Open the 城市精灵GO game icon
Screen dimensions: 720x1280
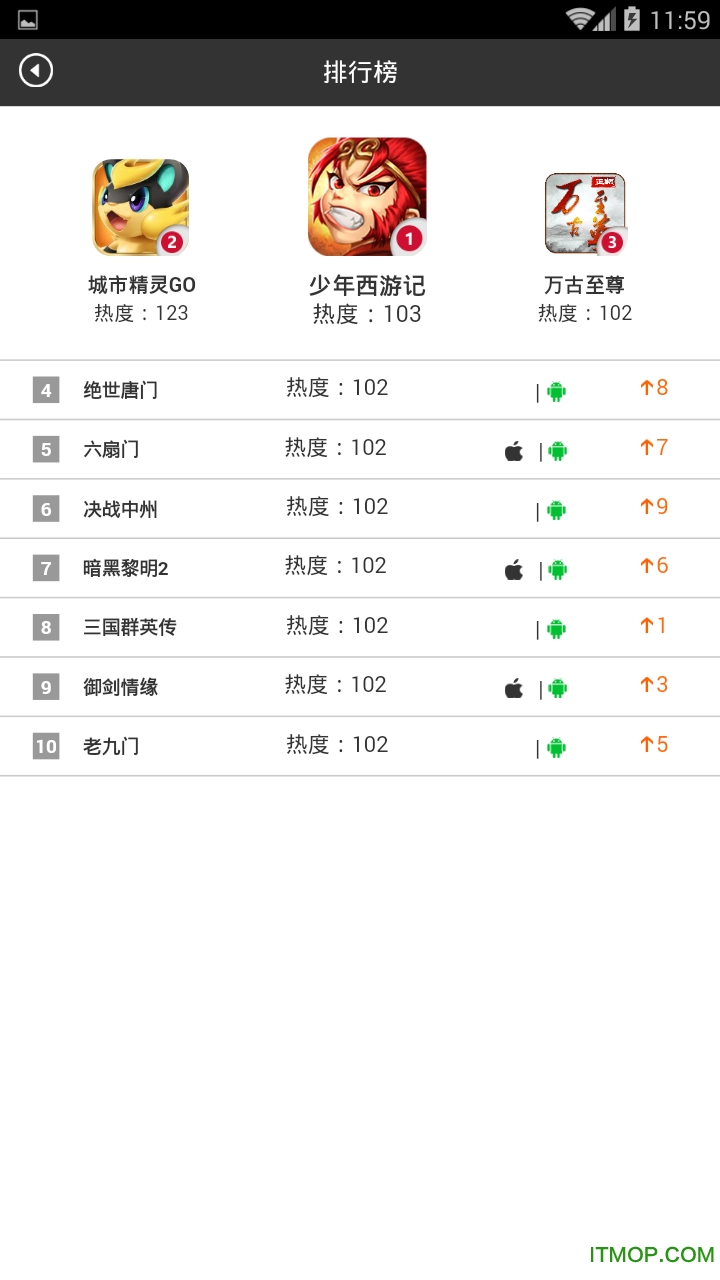pos(141,207)
